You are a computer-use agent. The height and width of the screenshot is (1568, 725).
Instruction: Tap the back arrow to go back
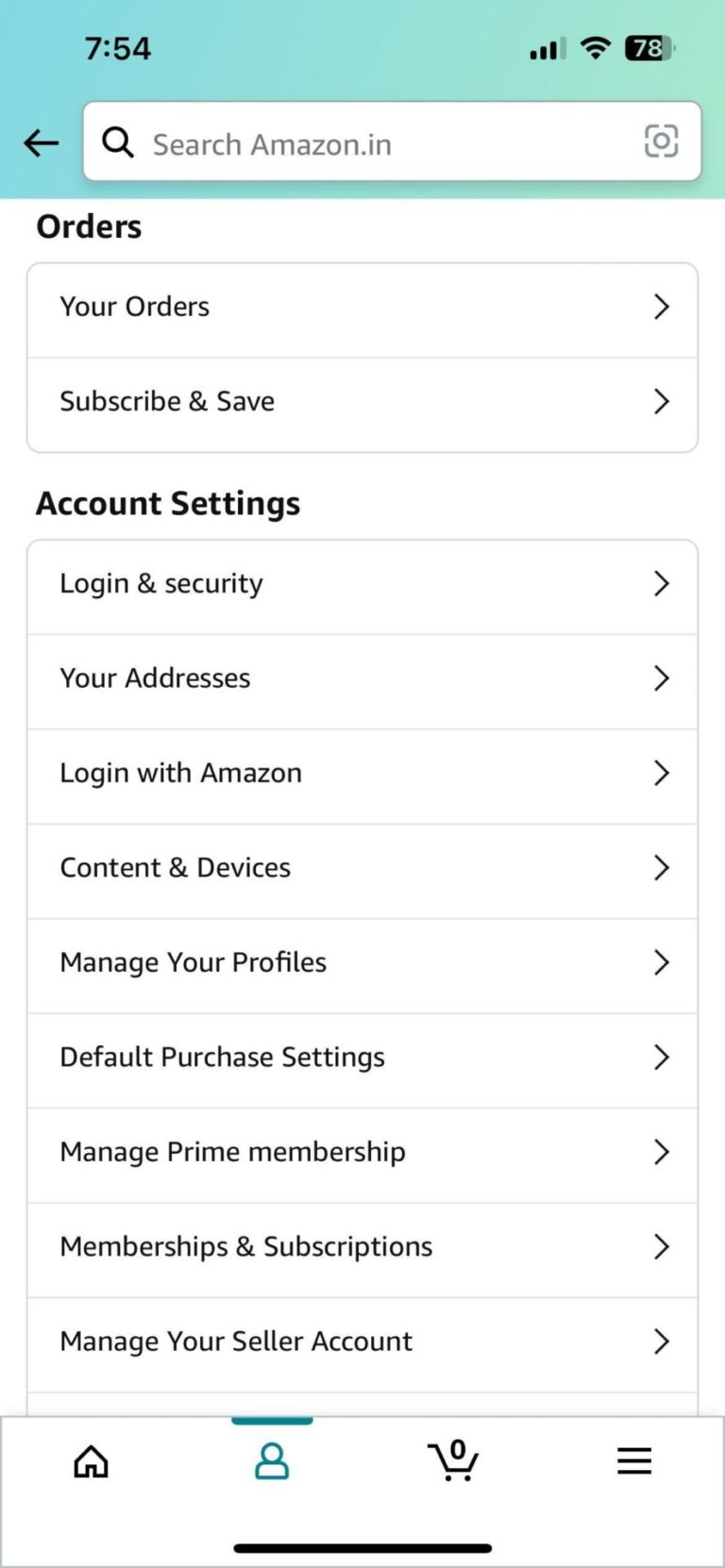coord(40,142)
